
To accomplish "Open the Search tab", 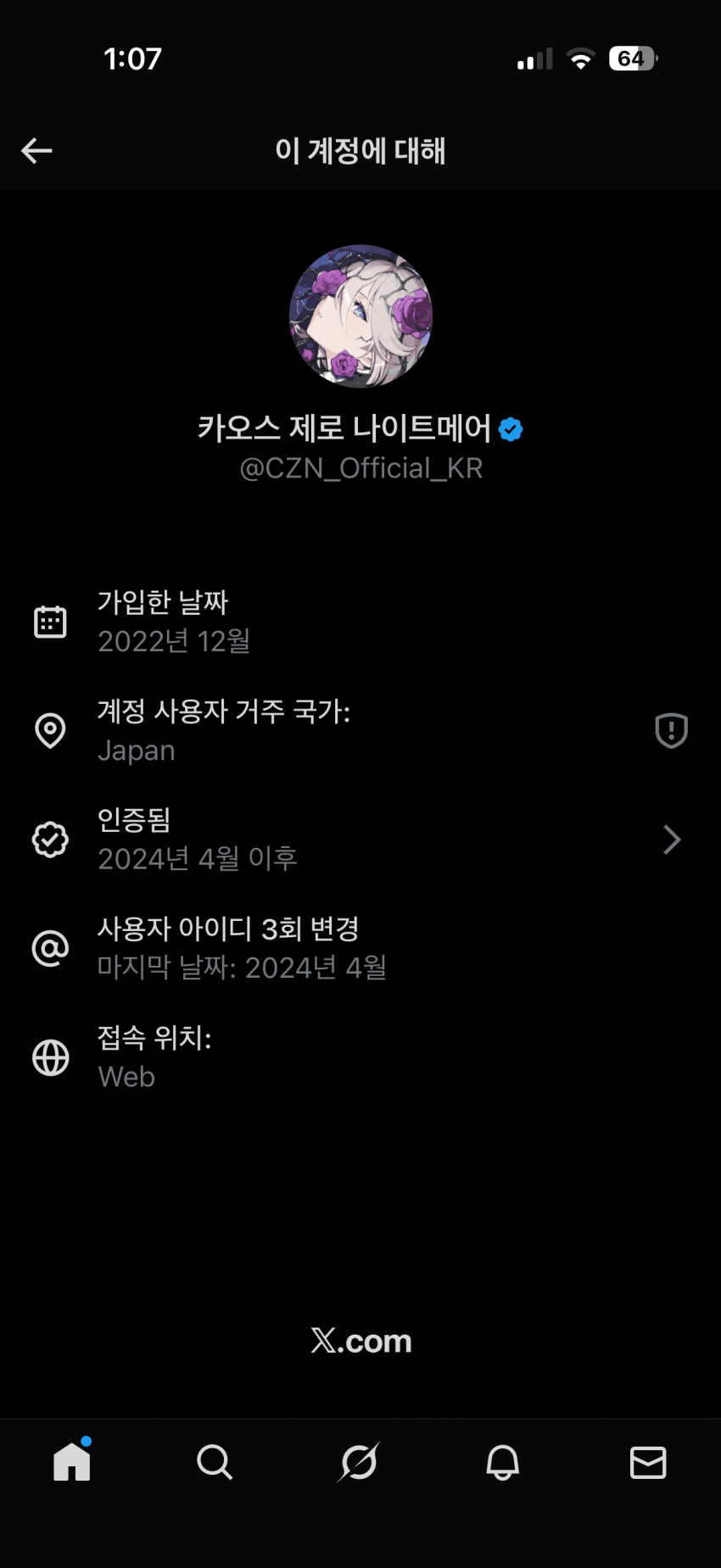I will tap(215, 1462).
